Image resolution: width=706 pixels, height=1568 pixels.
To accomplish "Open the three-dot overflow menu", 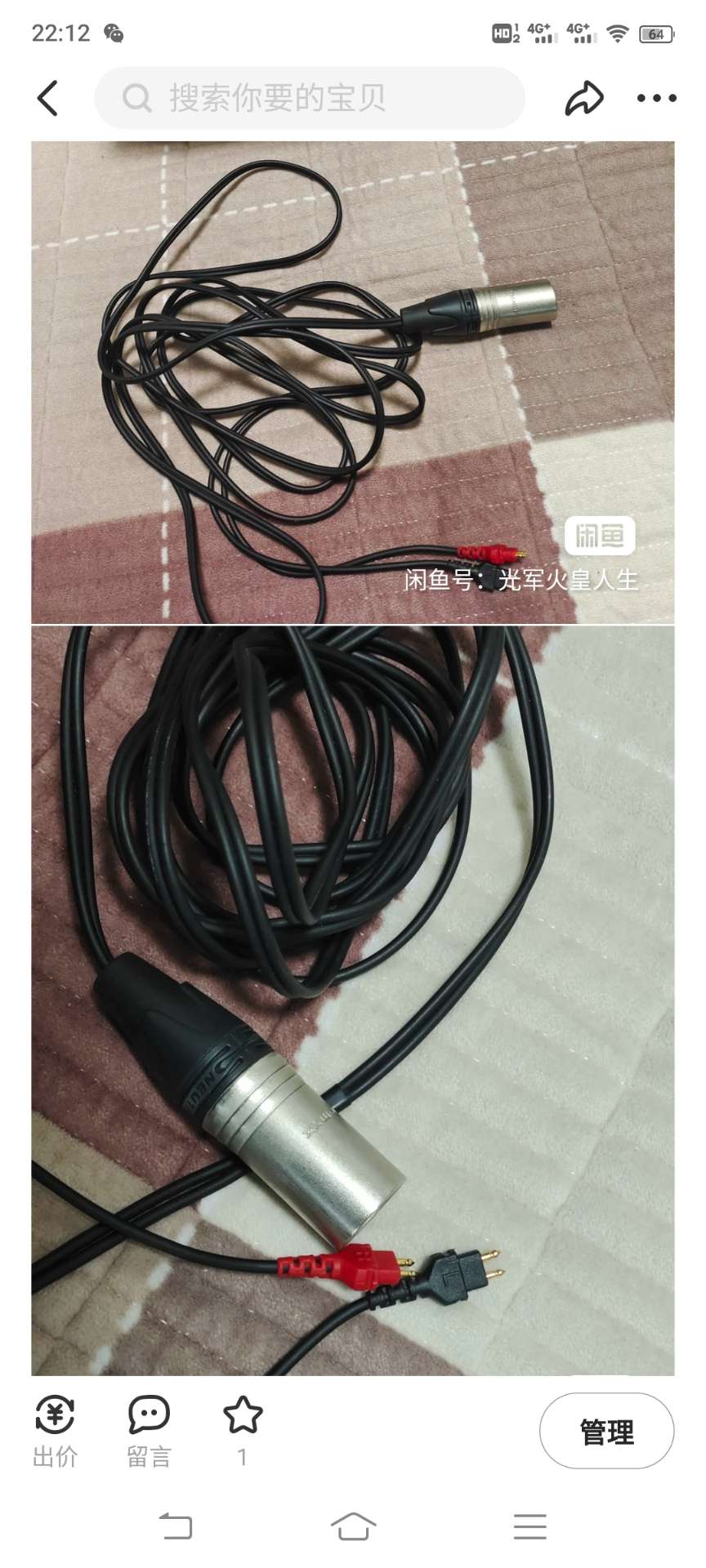I will (656, 98).
